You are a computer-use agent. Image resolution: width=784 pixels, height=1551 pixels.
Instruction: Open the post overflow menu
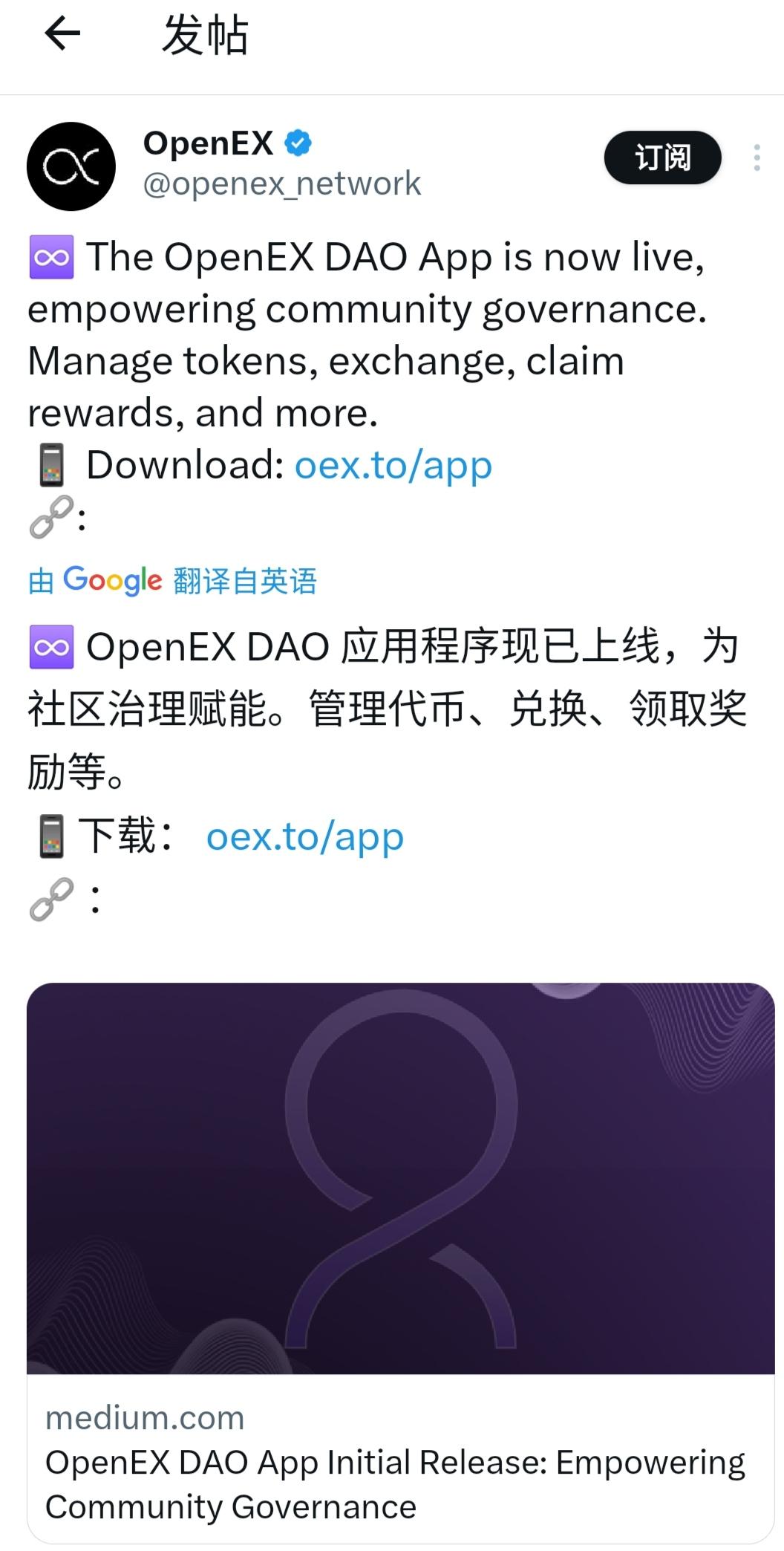click(x=757, y=157)
